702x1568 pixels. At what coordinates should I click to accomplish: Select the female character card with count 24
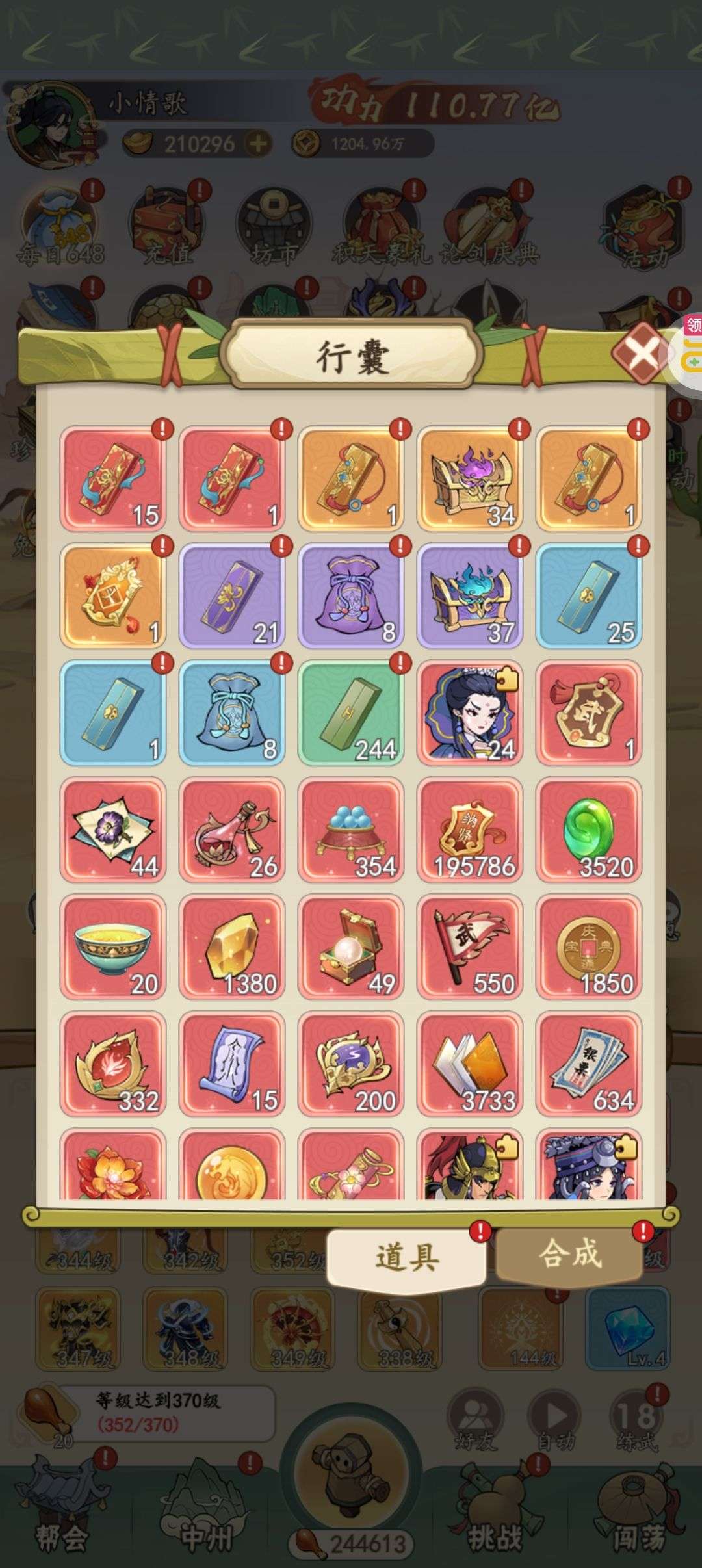coord(470,713)
